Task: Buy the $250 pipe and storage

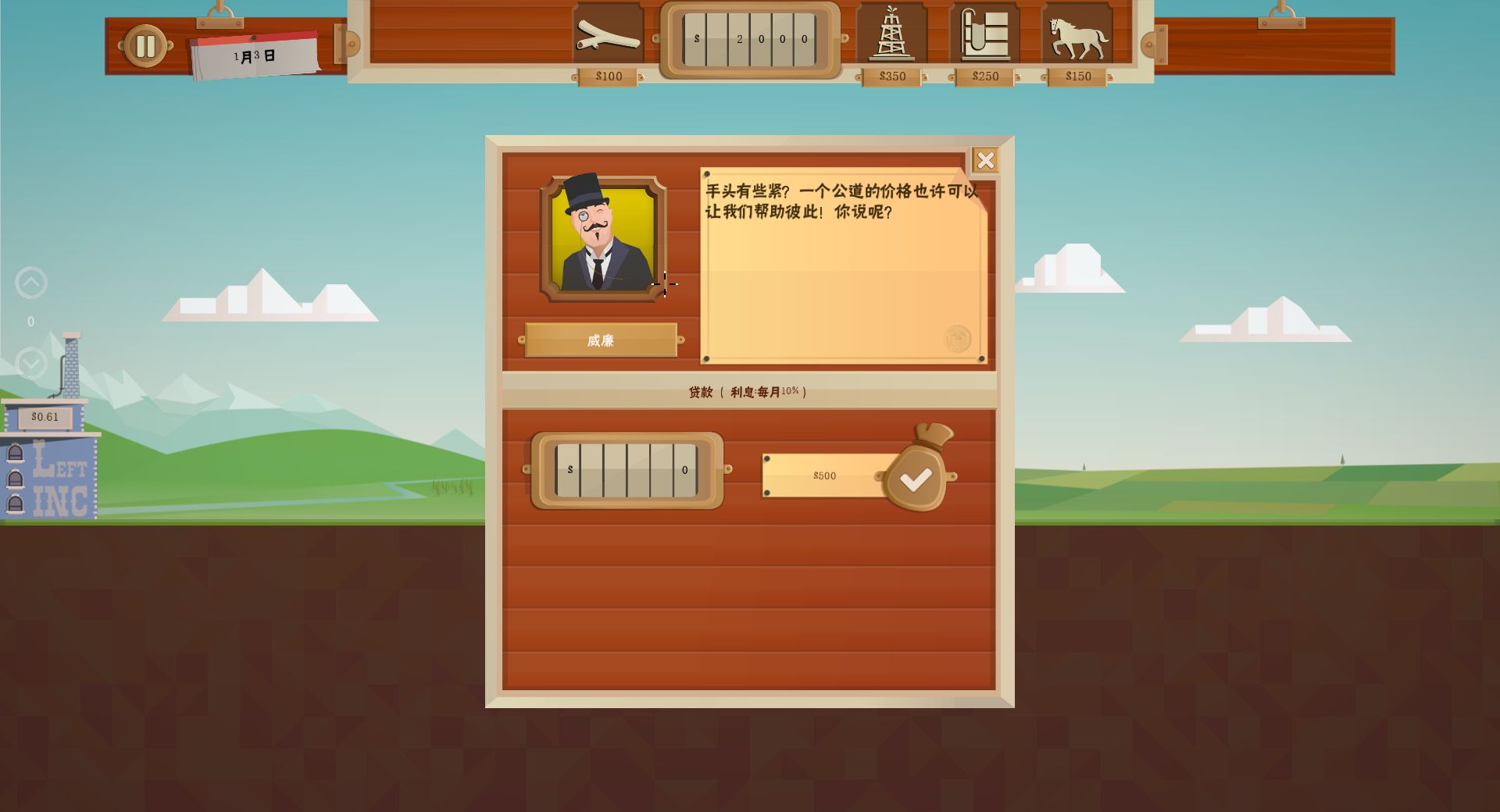Action: pos(984,35)
